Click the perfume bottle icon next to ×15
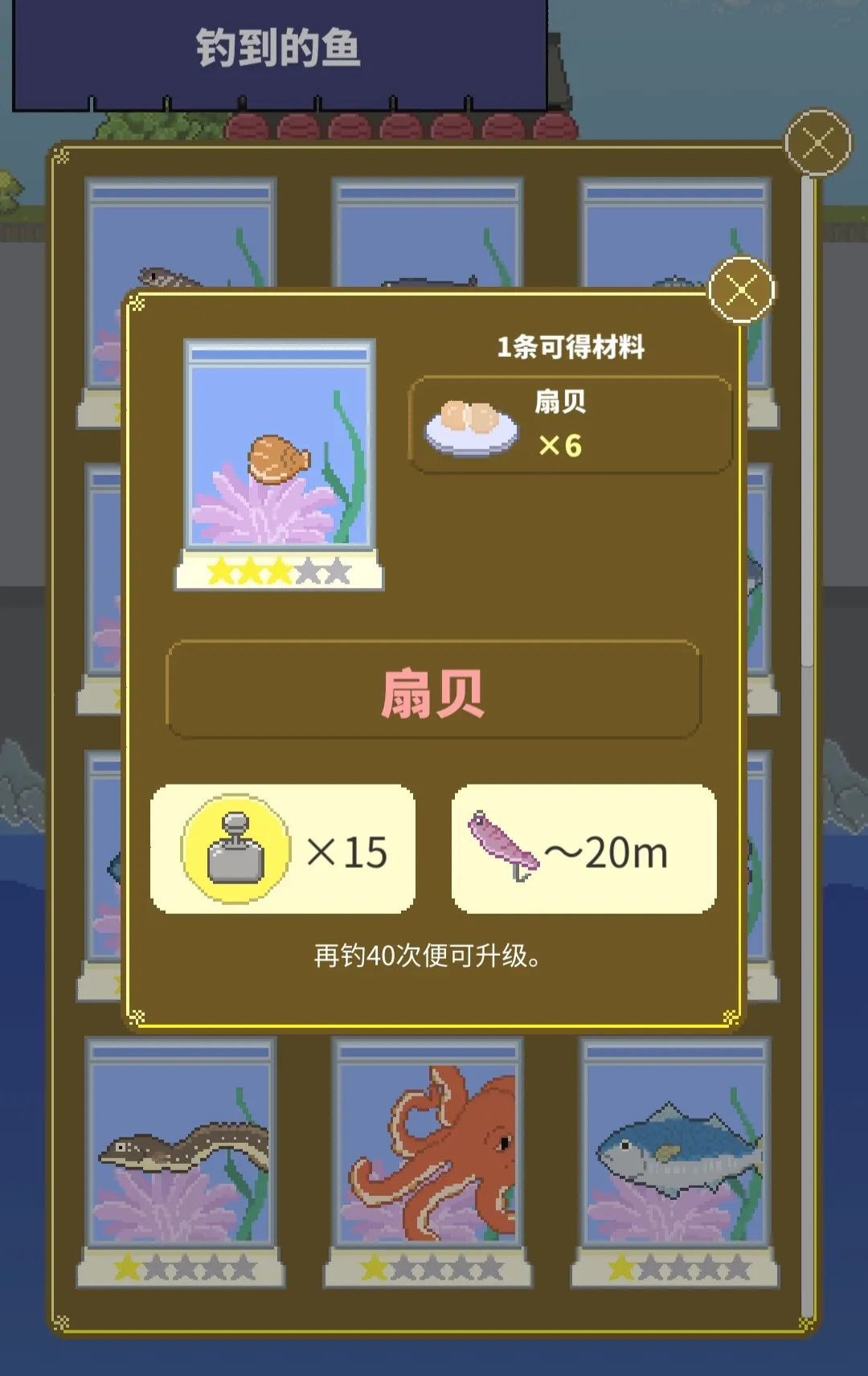Image resolution: width=868 pixels, height=1376 pixels. tap(234, 850)
